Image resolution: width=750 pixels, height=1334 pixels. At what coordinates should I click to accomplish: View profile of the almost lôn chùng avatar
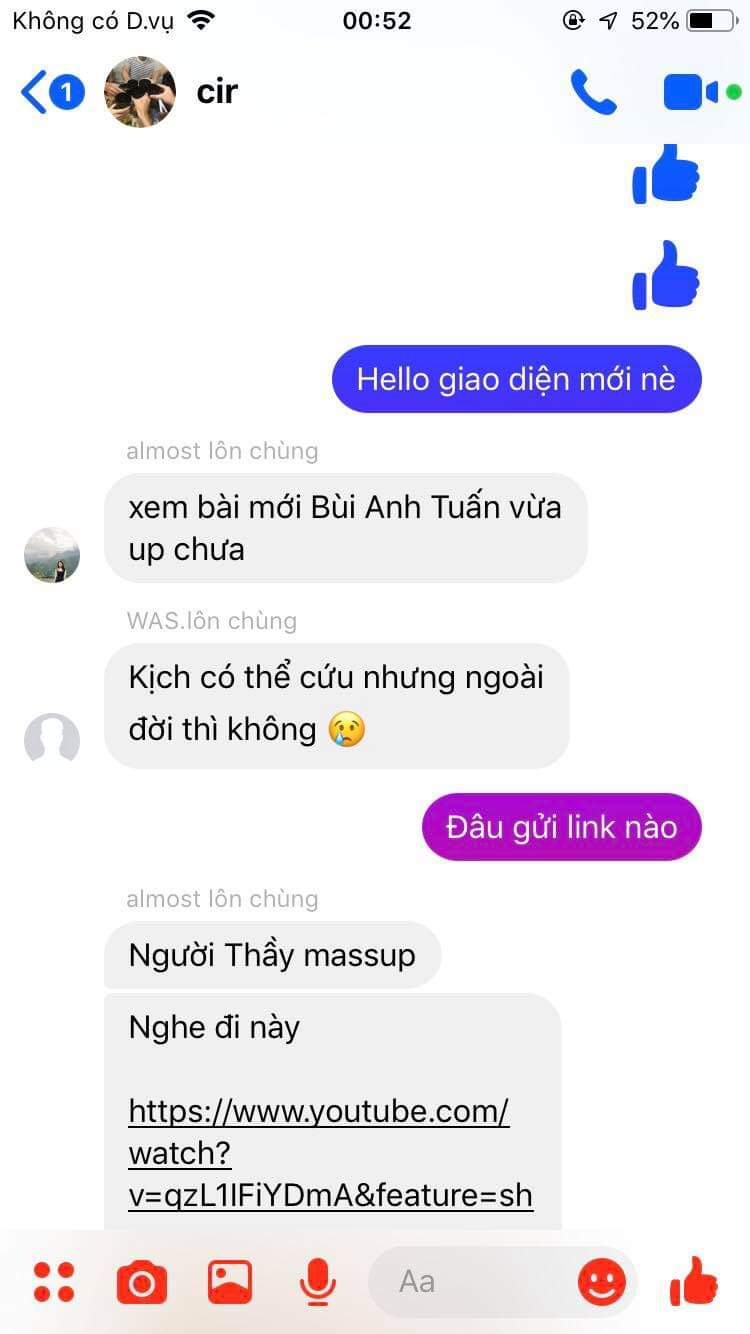pyautogui.click(x=52, y=555)
